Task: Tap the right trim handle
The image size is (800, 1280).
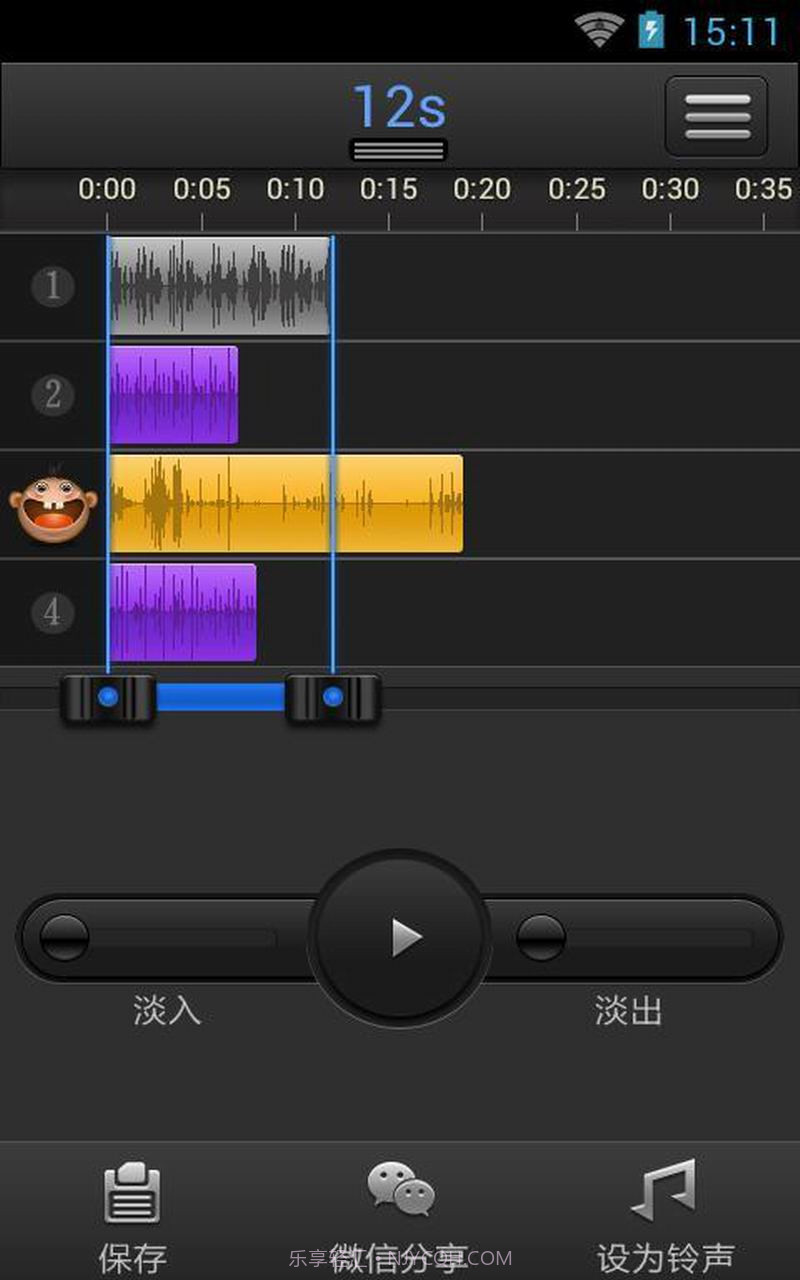Action: 333,697
